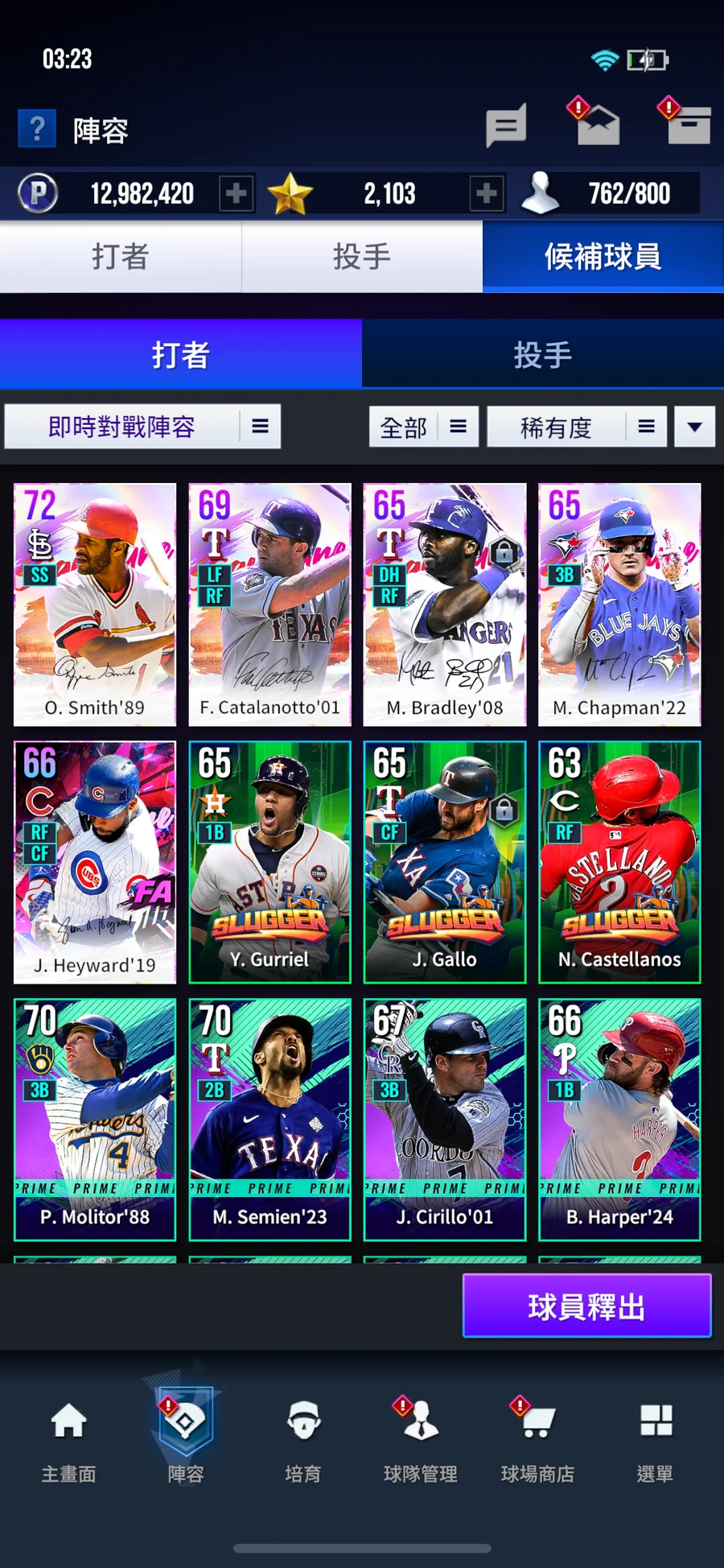
Task: Switch to the top 打者 tab
Action: [121, 257]
